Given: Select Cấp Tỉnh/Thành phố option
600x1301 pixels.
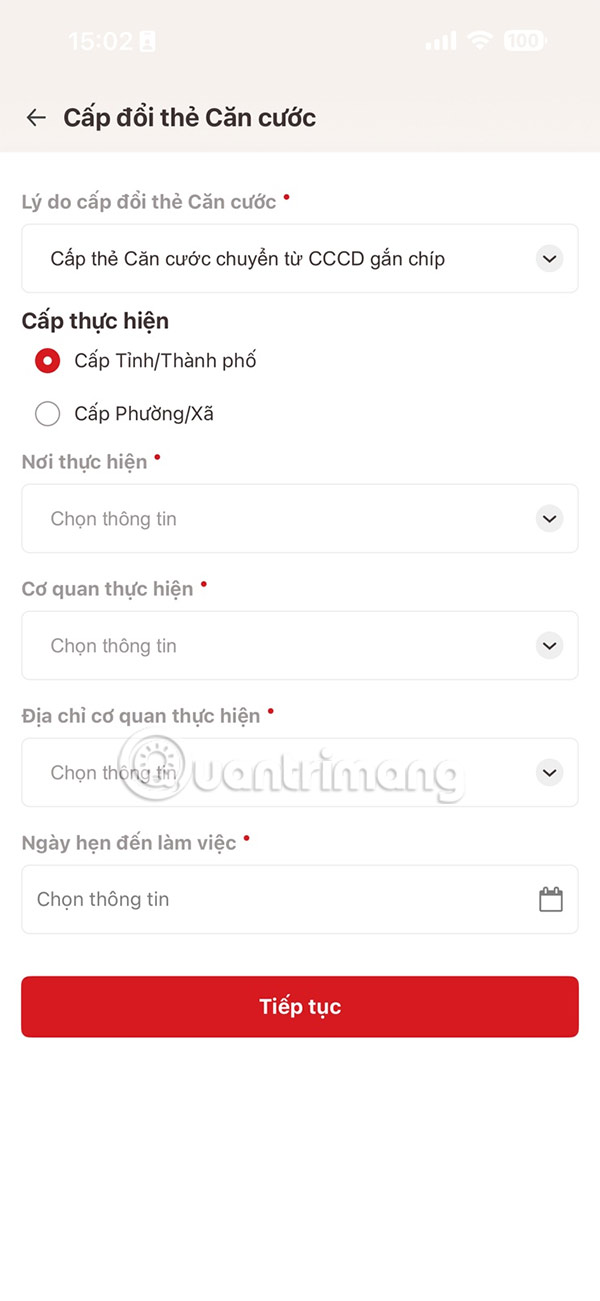Looking at the screenshot, I should (48, 361).
